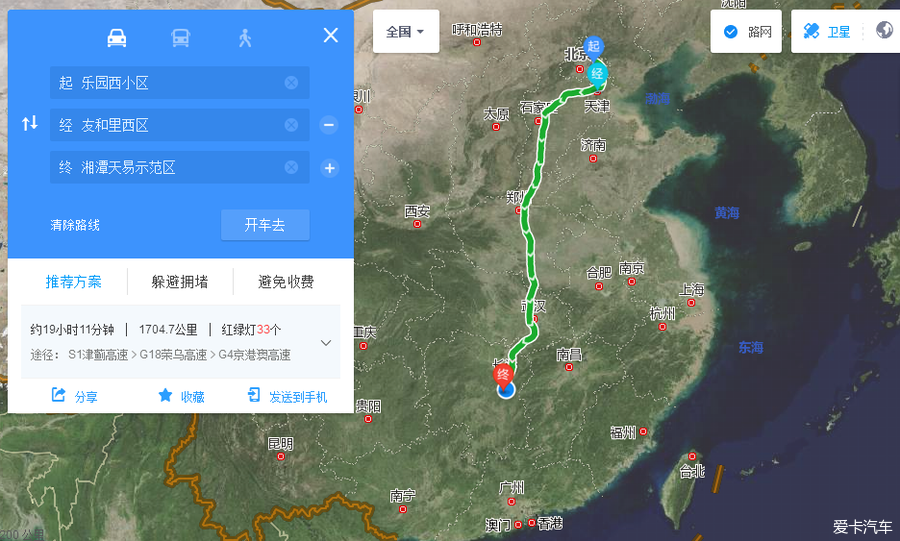Tap the 开车去 button
This screenshot has width=900, height=541.
265,225
